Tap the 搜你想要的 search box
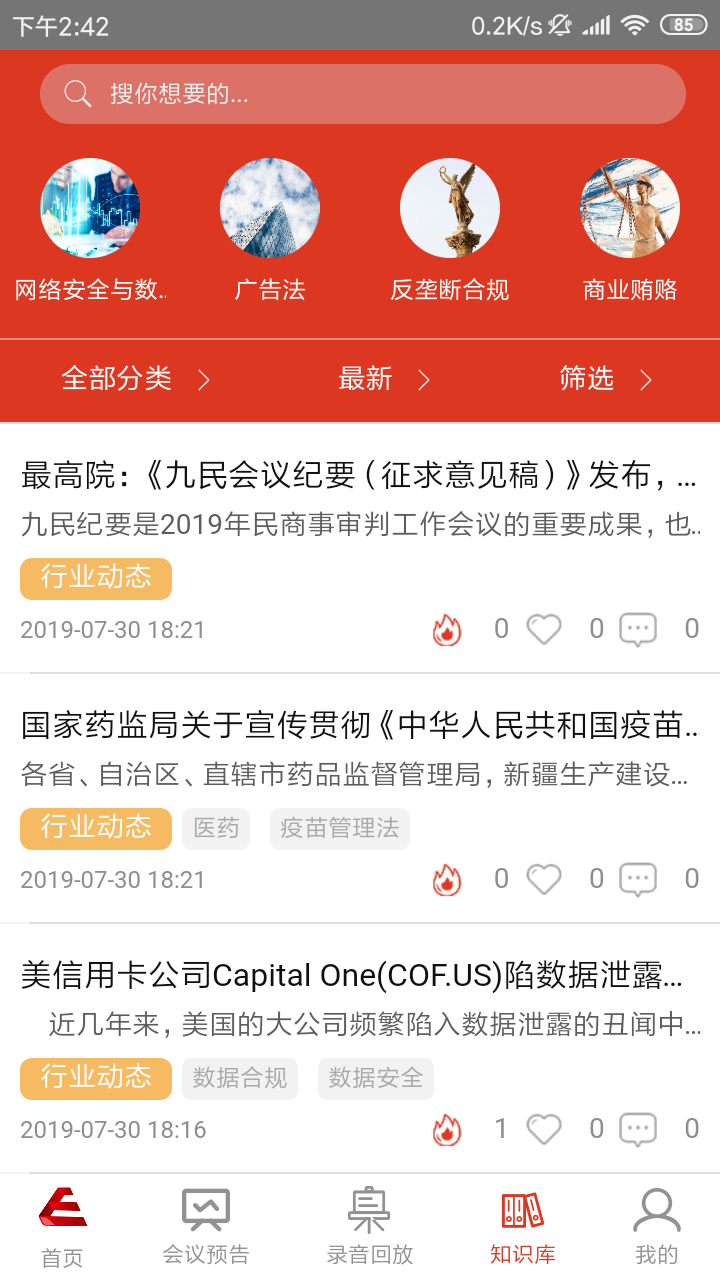The width and height of the screenshot is (720, 1280). pyautogui.click(x=362, y=94)
